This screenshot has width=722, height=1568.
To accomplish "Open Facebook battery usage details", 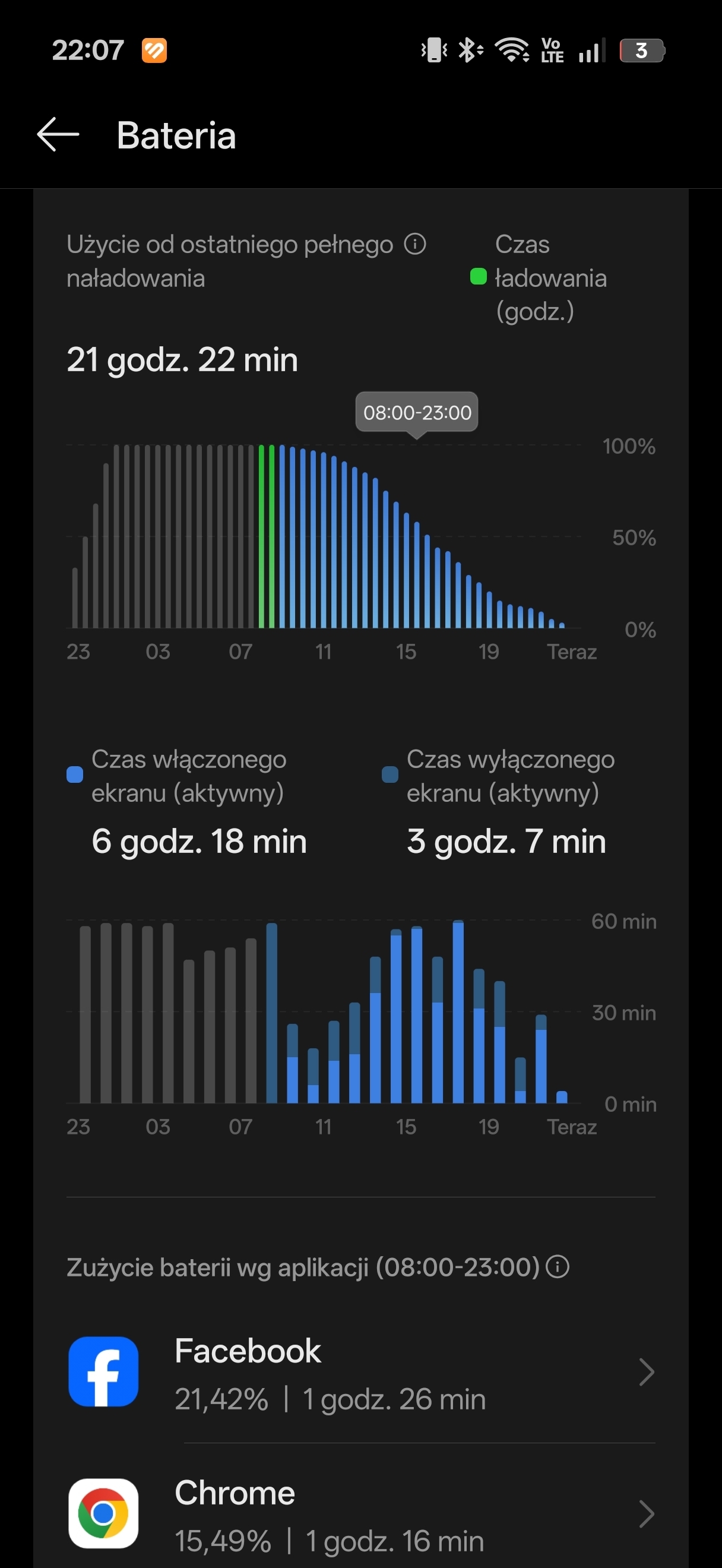I will (362, 1372).
